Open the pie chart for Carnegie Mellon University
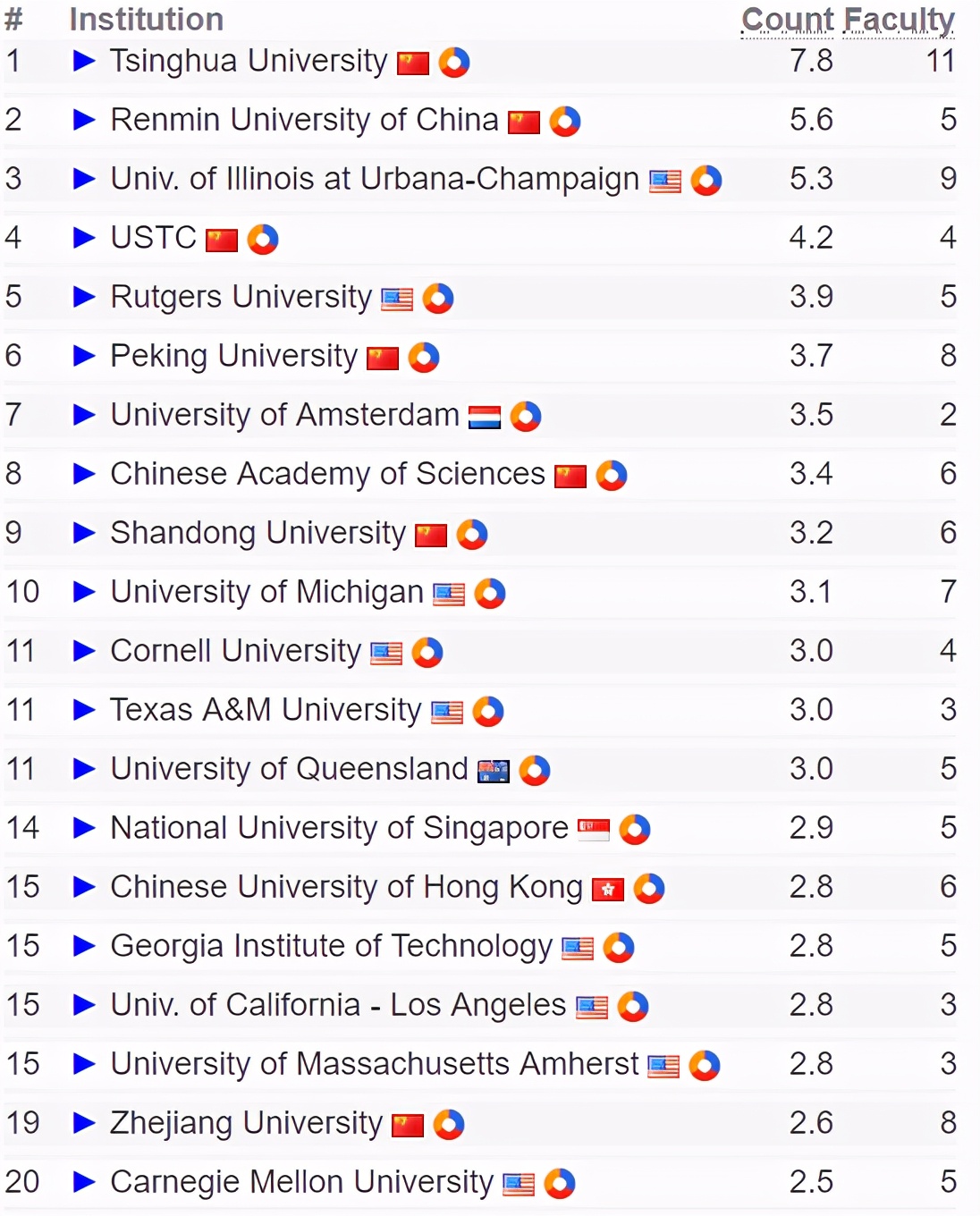 [x=559, y=1182]
